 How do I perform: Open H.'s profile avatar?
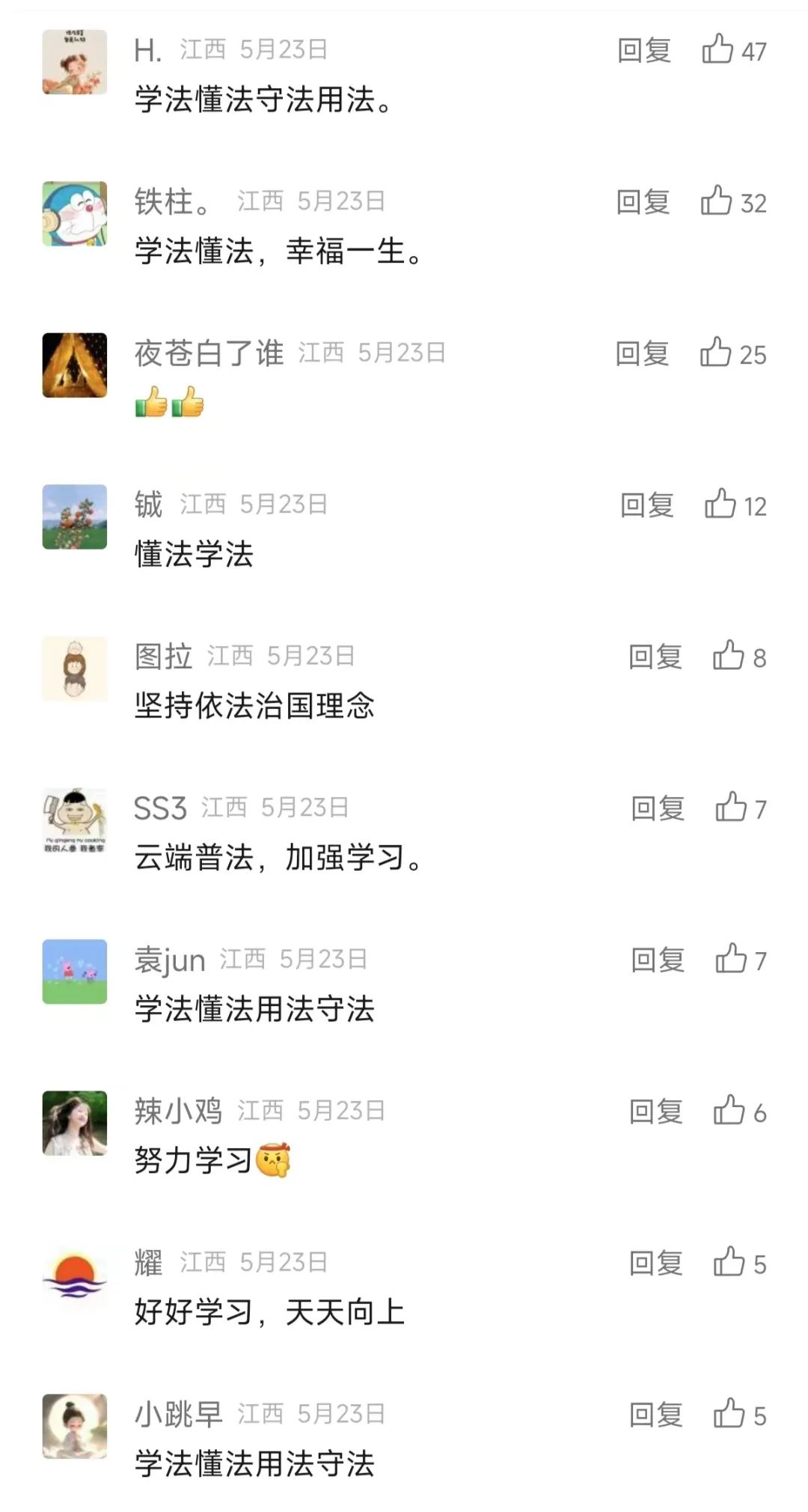coord(75,62)
